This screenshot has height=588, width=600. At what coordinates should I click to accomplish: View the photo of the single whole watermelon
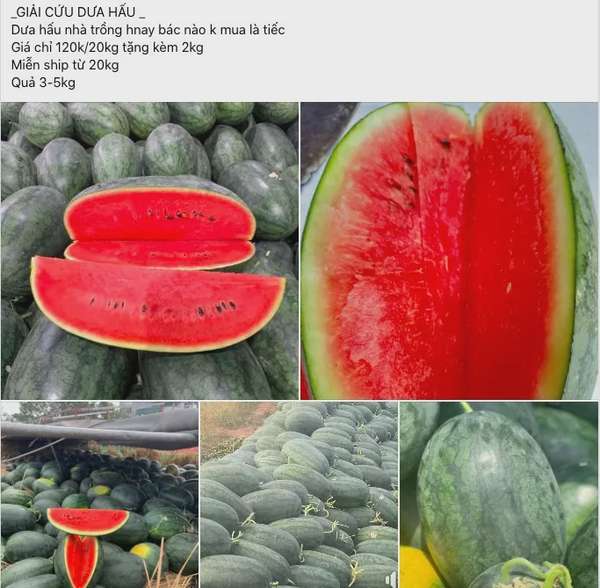[x=499, y=495]
